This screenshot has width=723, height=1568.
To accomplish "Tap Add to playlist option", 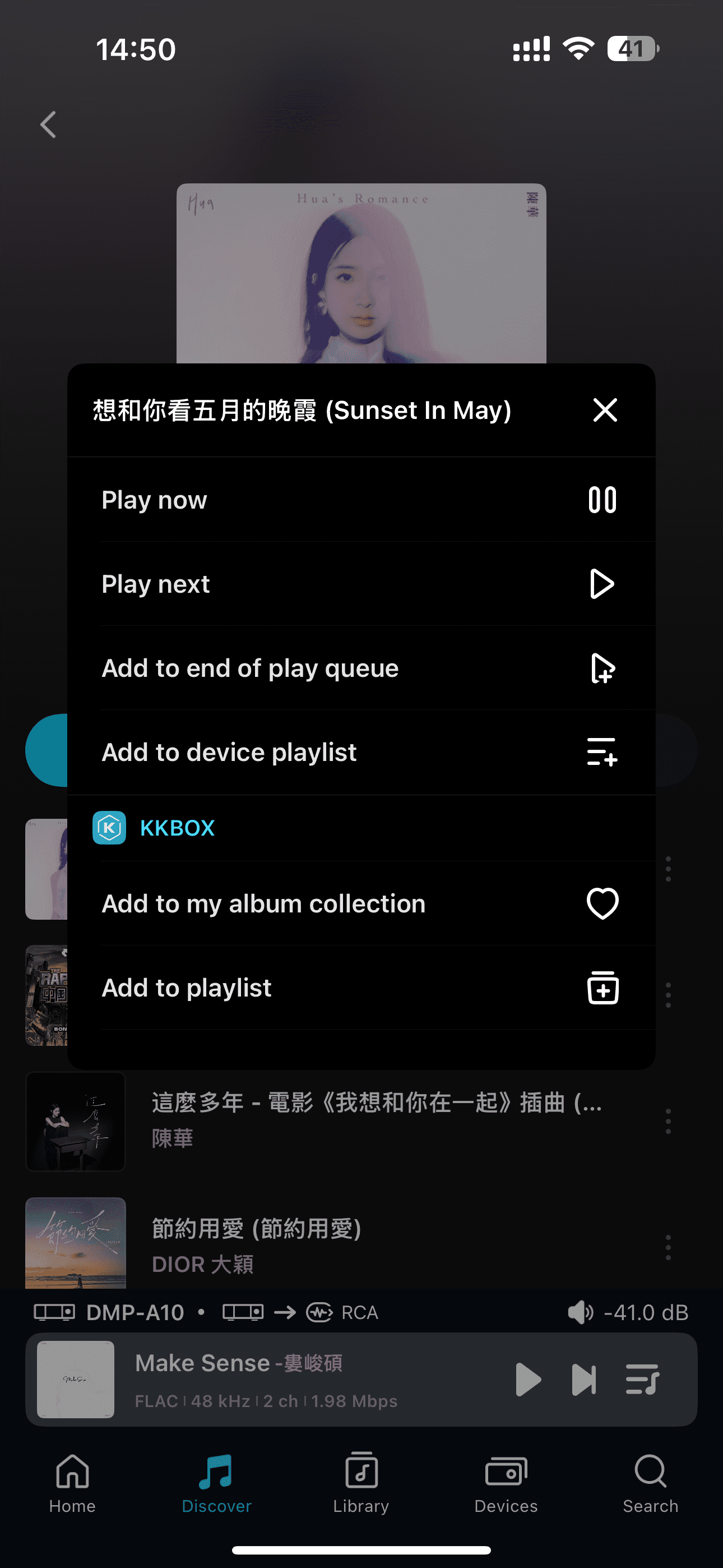I will coord(359,988).
